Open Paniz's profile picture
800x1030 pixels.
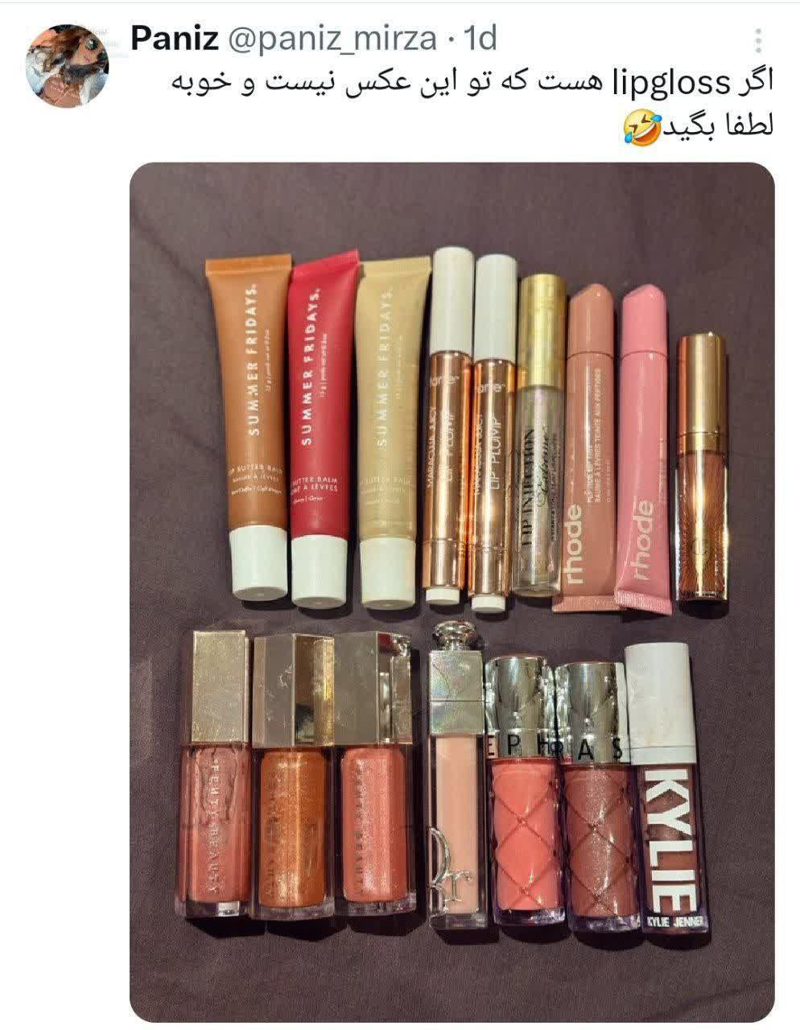[x=67, y=65]
